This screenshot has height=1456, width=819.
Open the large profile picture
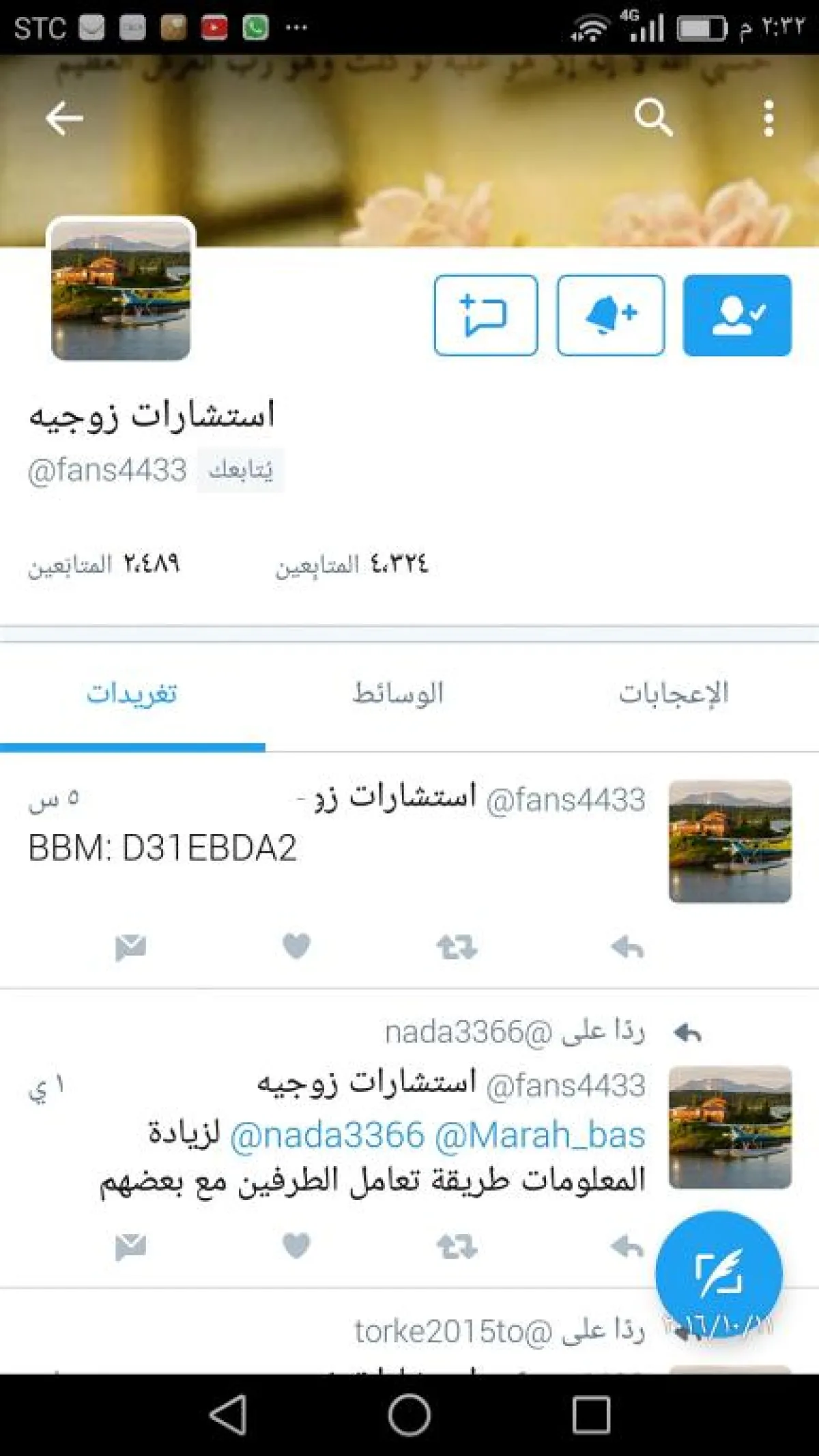(x=121, y=289)
